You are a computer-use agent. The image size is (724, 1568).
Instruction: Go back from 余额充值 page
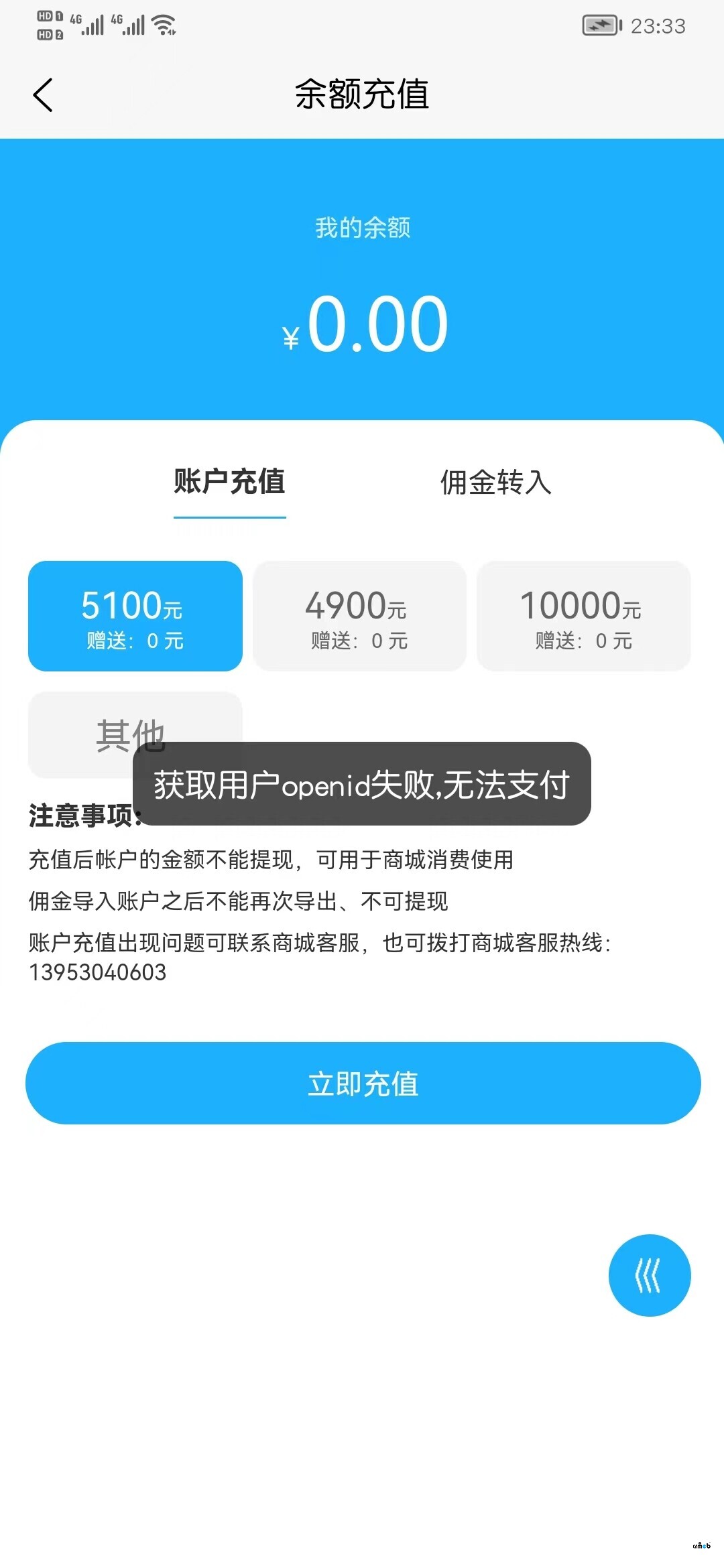click(x=43, y=94)
